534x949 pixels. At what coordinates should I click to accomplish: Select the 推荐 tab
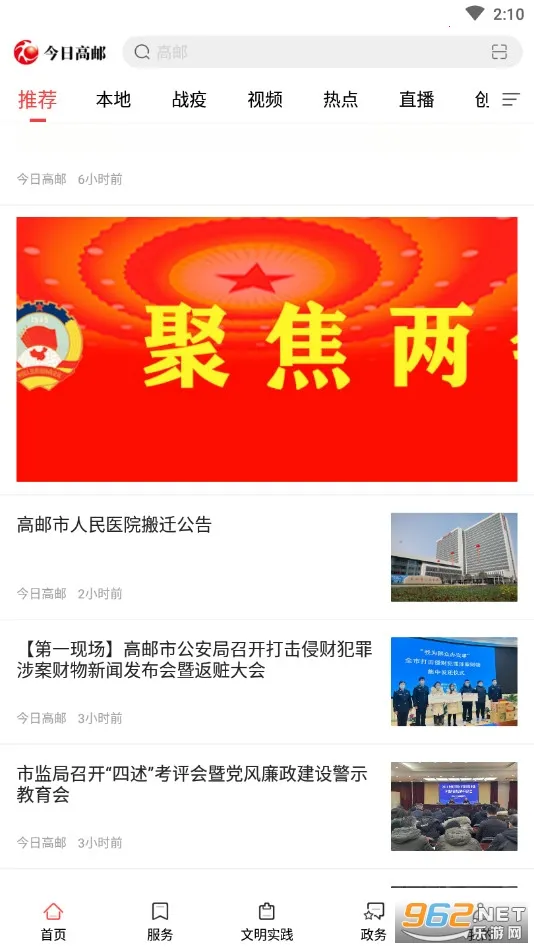click(x=38, y=99)
